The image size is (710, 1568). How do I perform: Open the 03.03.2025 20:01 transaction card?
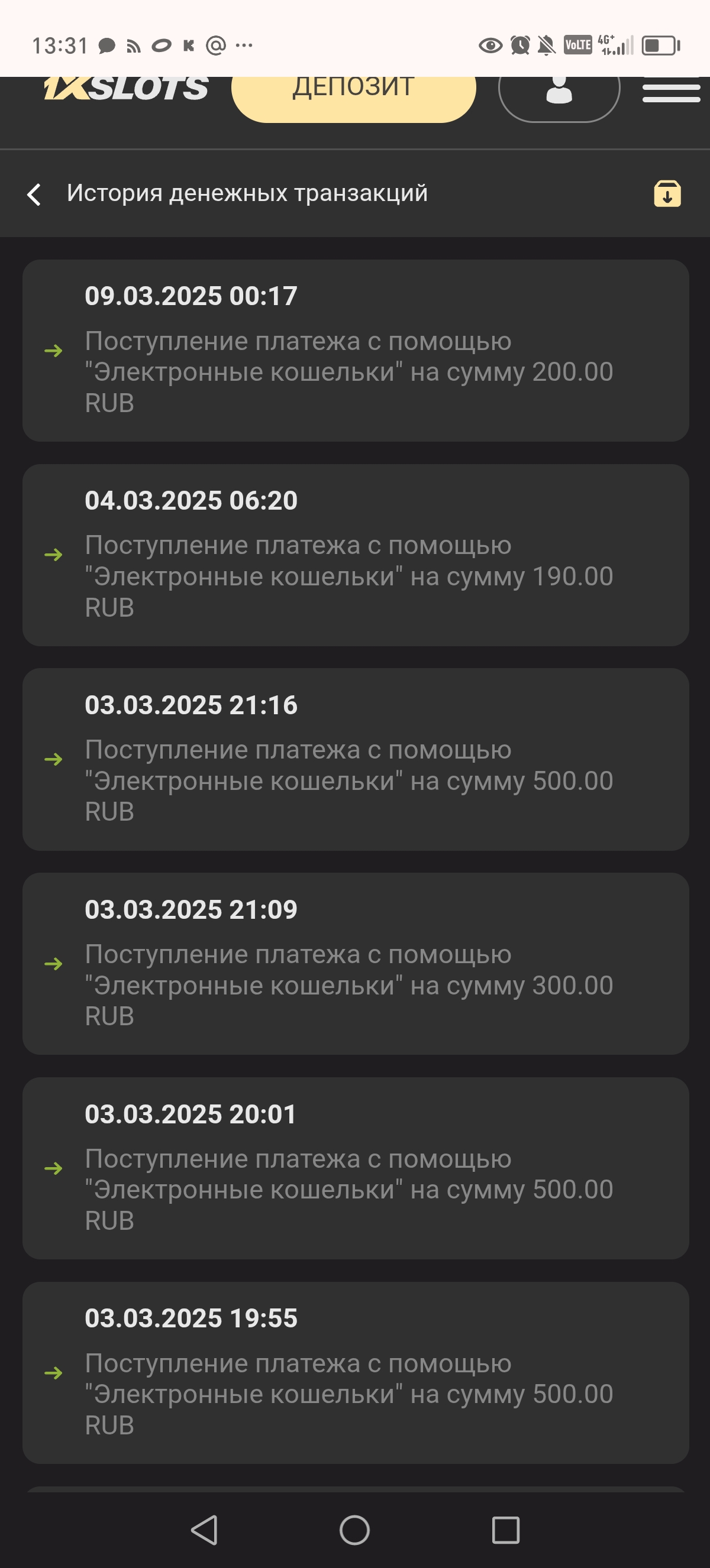point(356,1169)
